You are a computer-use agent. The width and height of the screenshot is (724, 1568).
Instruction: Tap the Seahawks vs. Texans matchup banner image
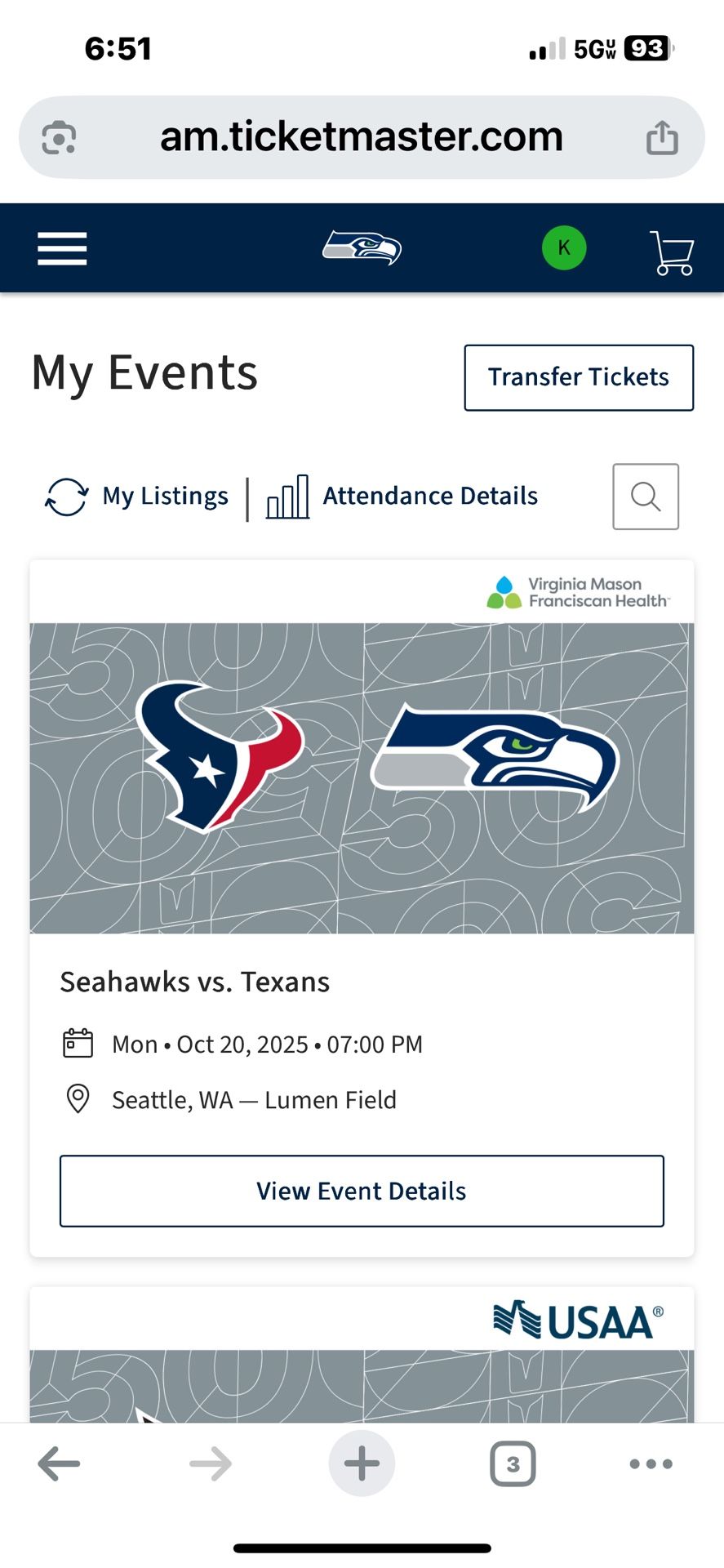coord(362,776)
